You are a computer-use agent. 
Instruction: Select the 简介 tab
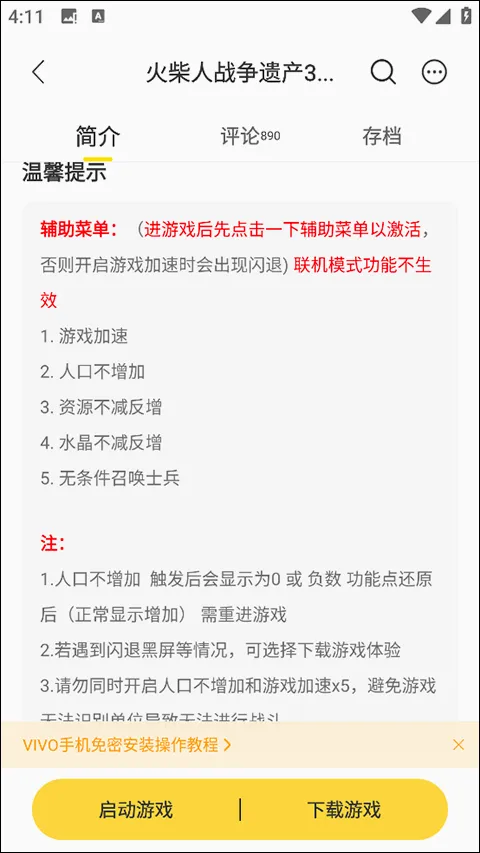click(98, 136)
